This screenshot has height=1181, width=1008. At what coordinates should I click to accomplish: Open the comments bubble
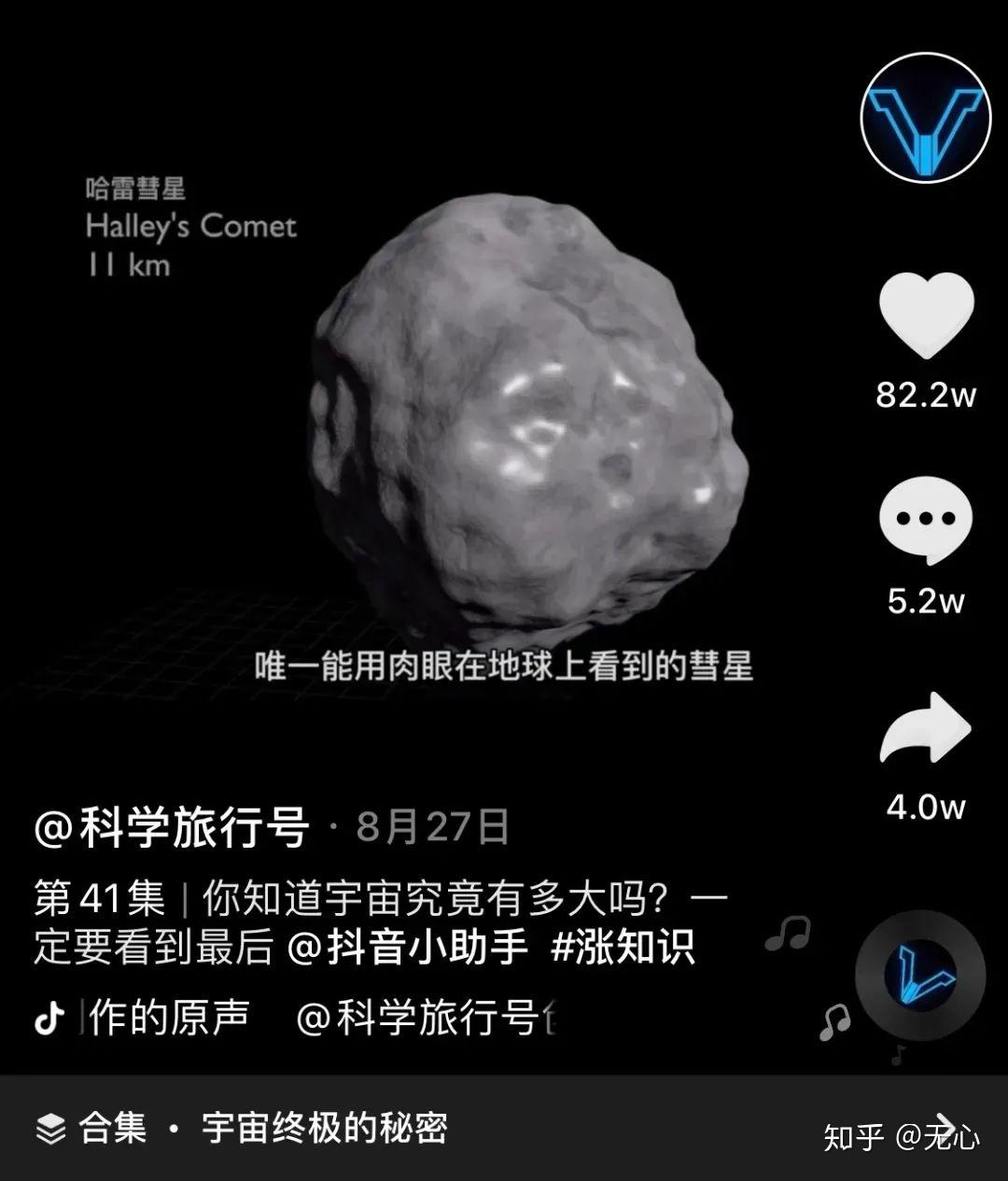(926, 521)
